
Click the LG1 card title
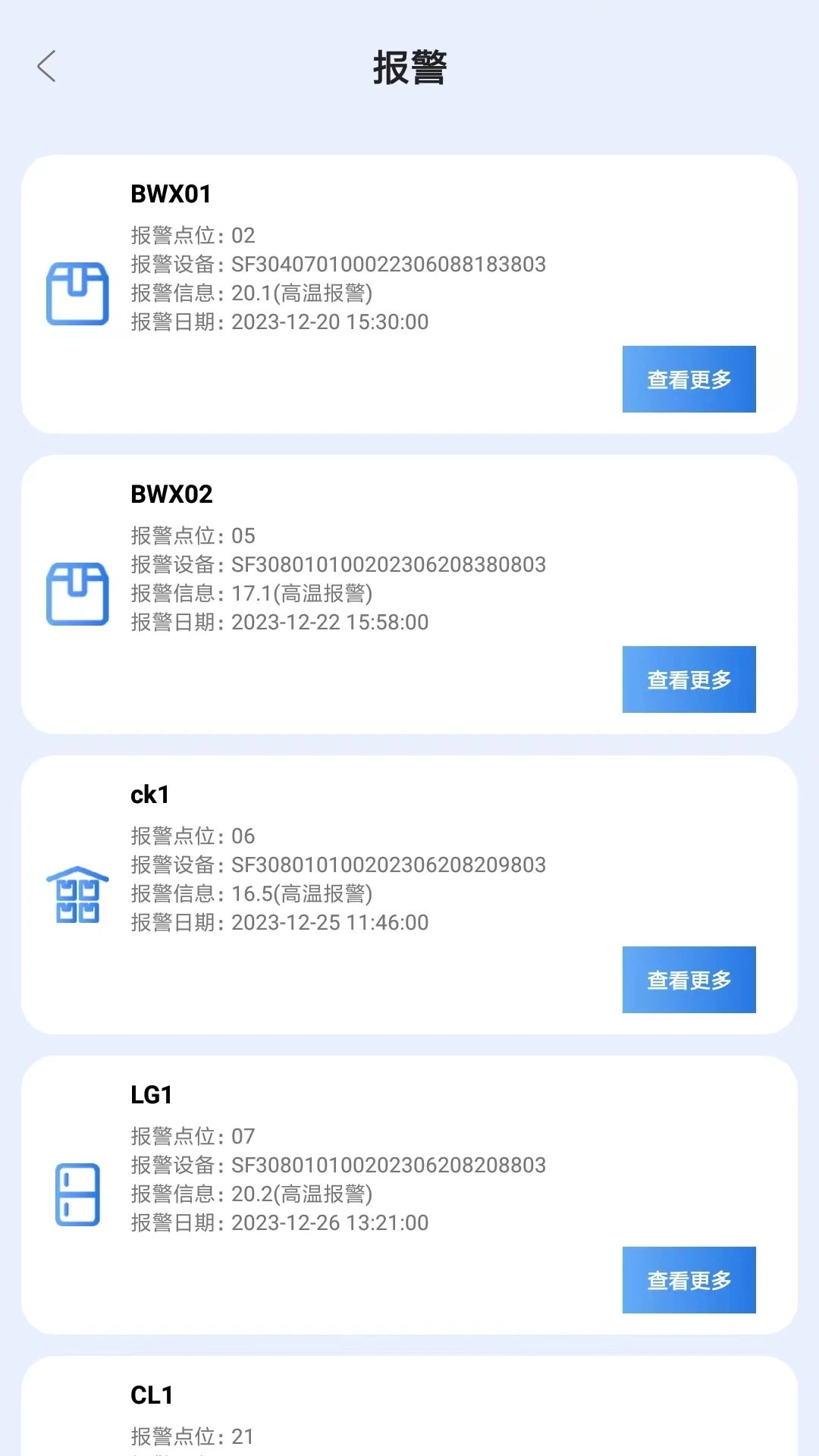[149, 1094]
